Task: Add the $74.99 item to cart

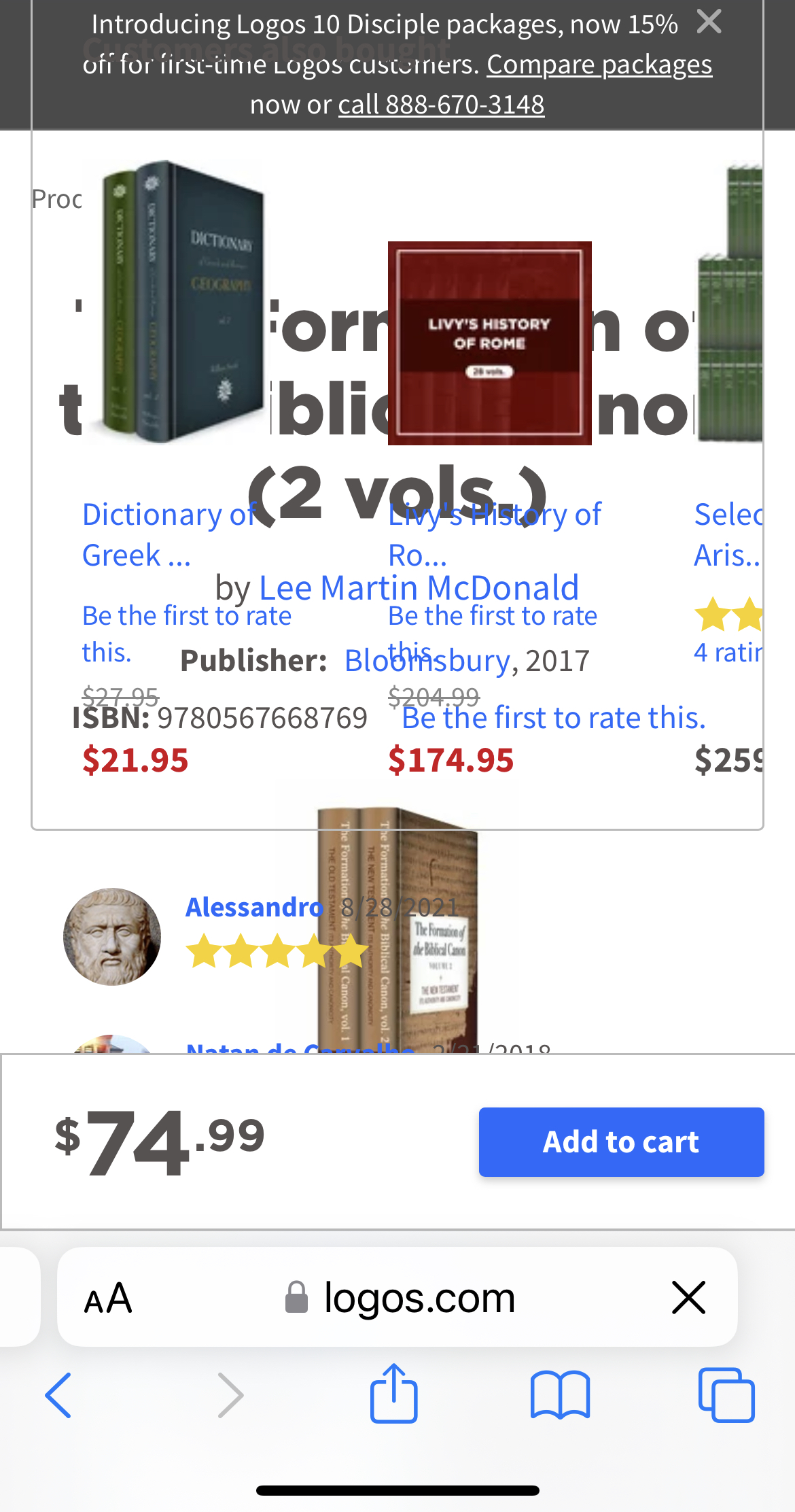Action: click(x=621, y=1142)
